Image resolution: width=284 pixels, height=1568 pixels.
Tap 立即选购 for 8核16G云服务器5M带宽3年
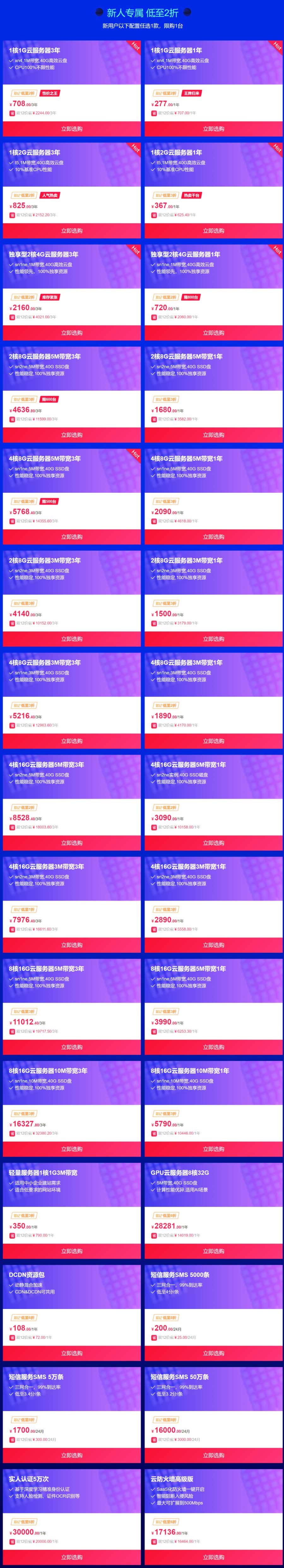pyautogui.click(x=72, y=1047)
